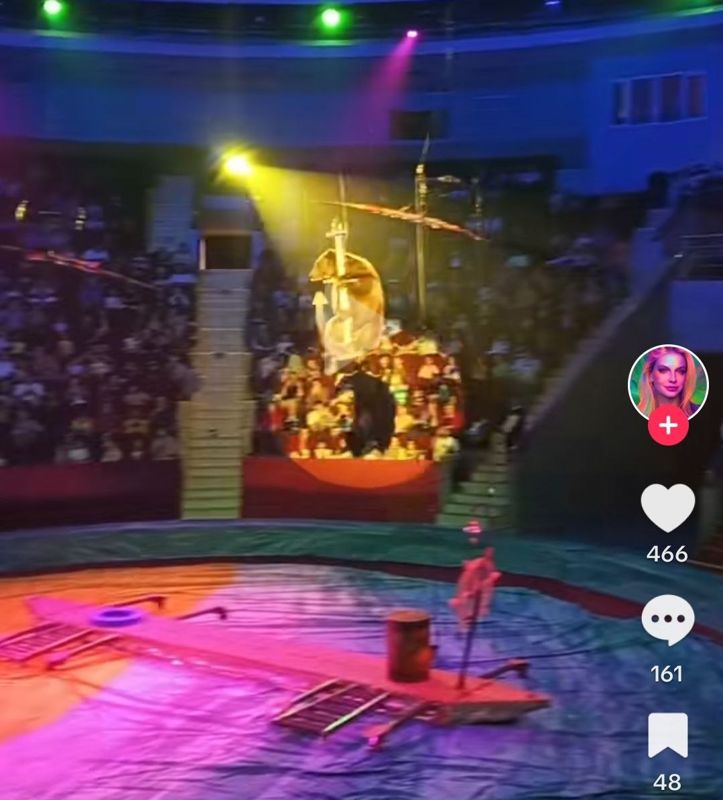Like this video with the heart

coord(667,508)
